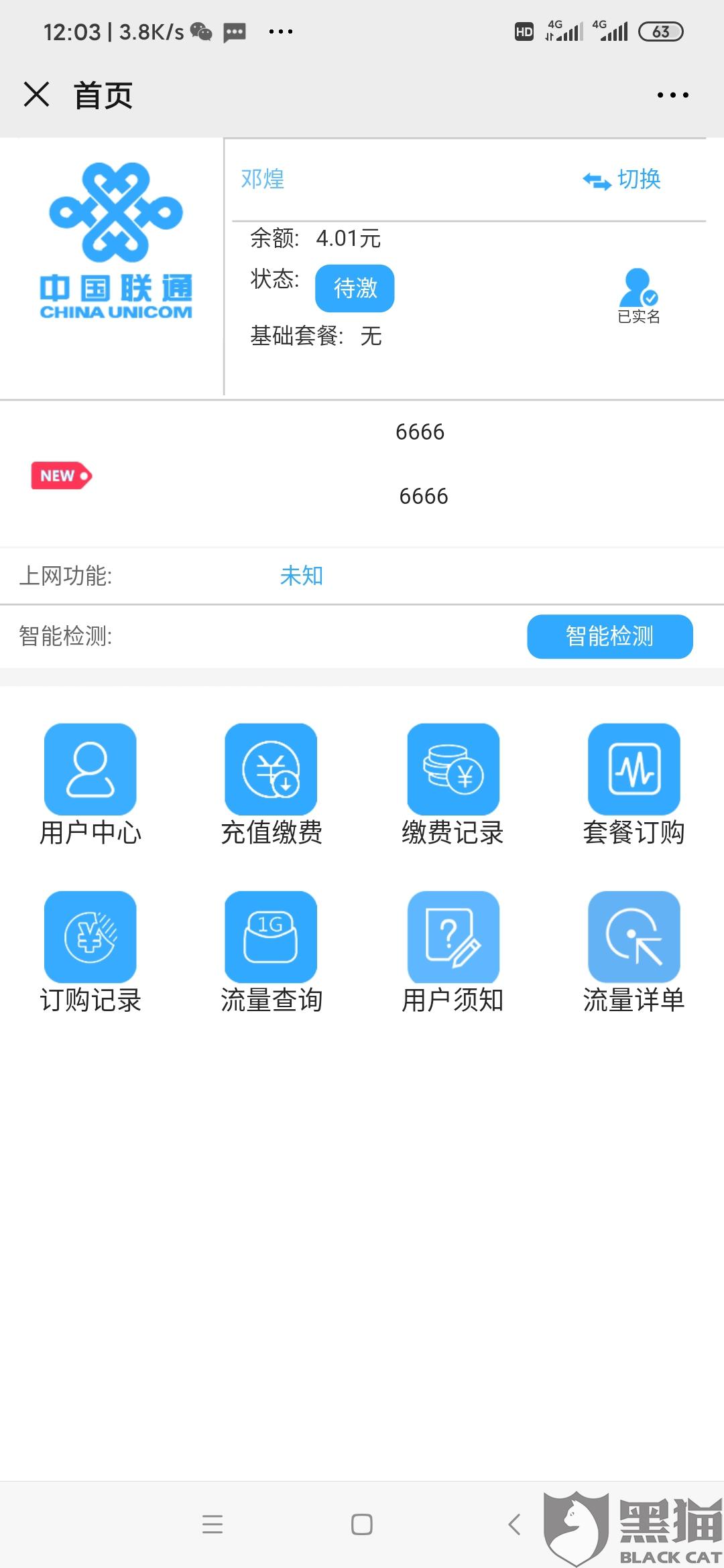Open 流量查询 data usage query icon
The width and height of the screenshot is (724, 1568).
(271, 937)
